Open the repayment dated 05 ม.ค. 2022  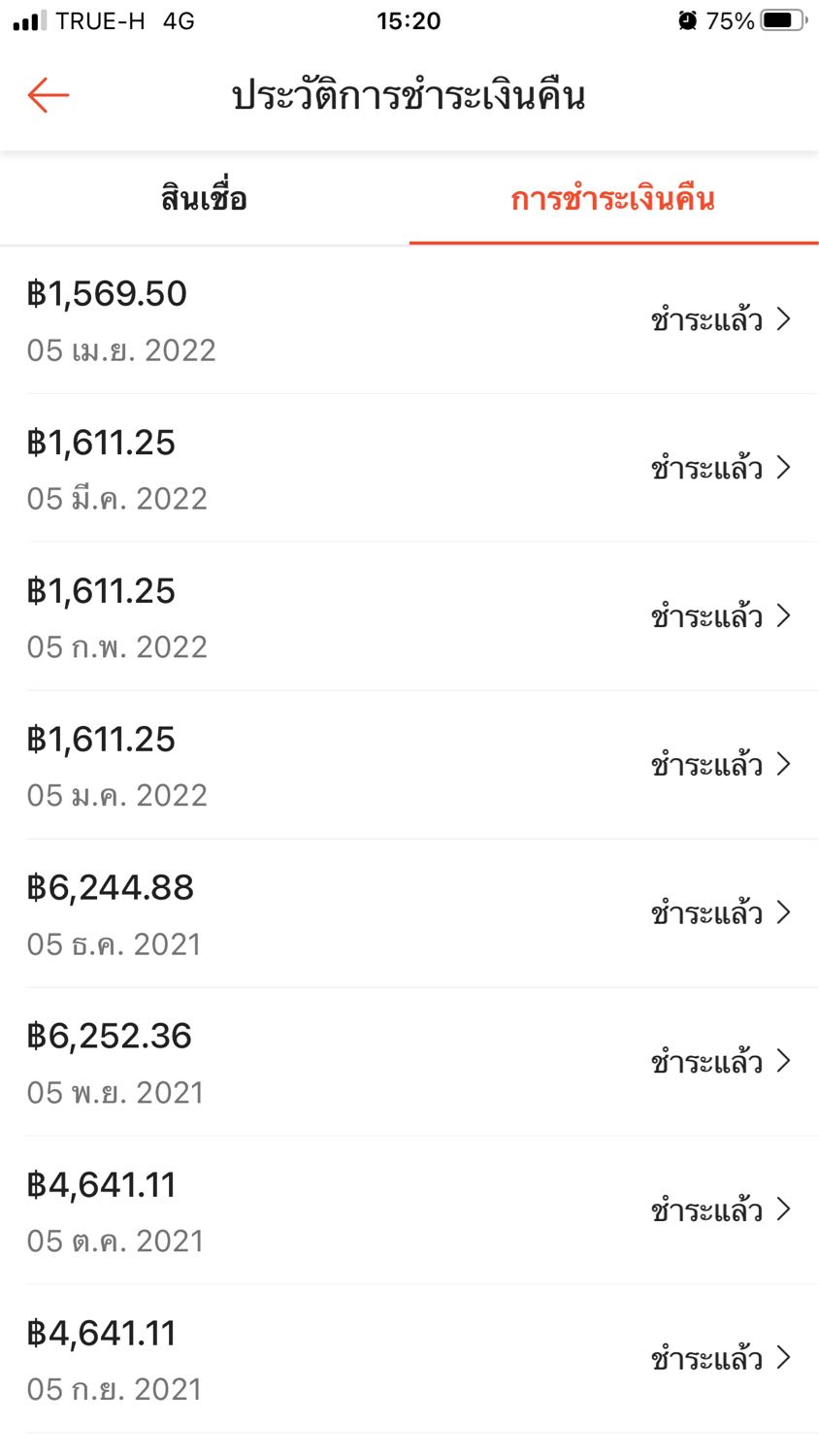point(409,766)
